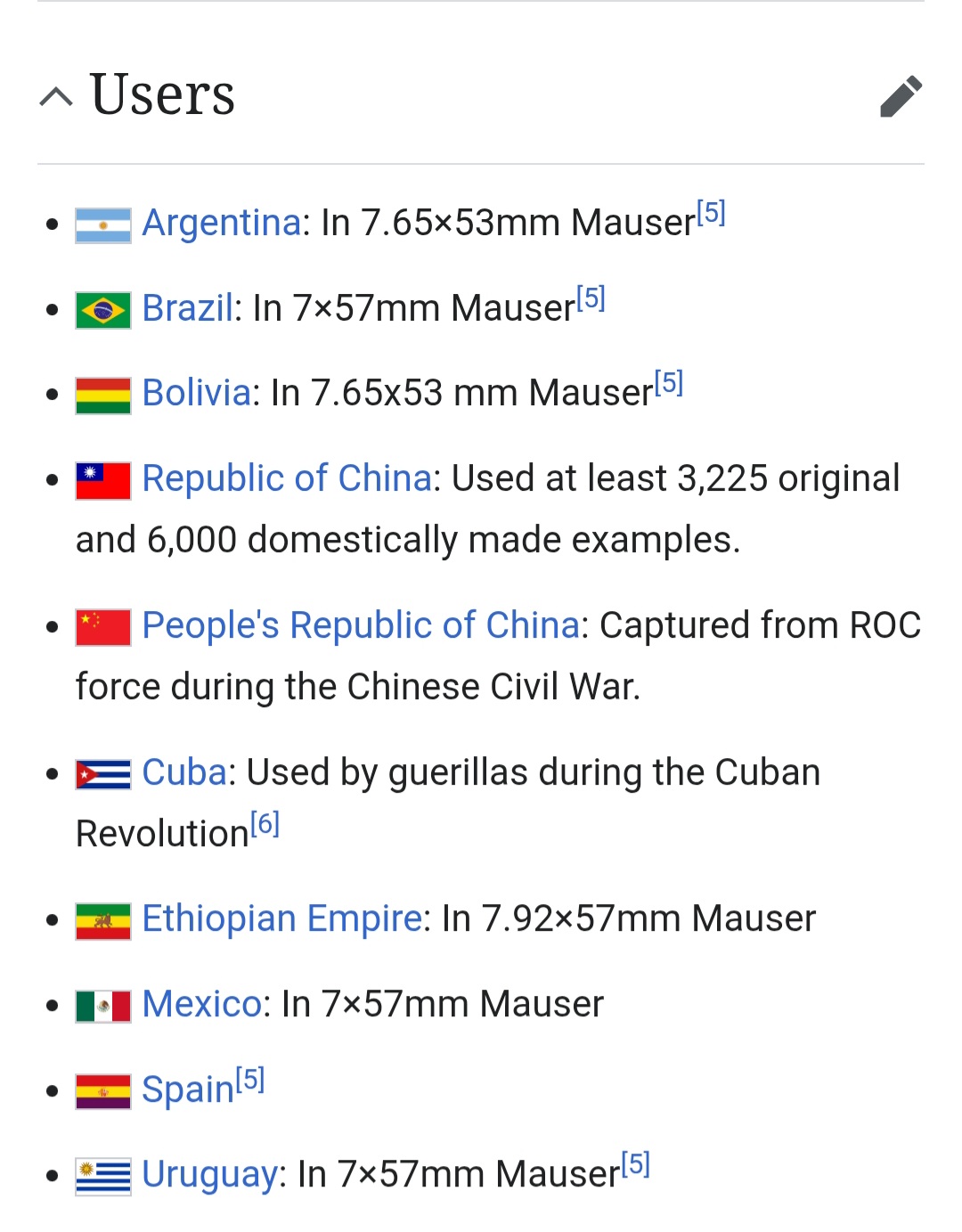Screen dimensions: 962x1232
Task: Tap reference 5 on the Brazil line
Action: (591, 298)
